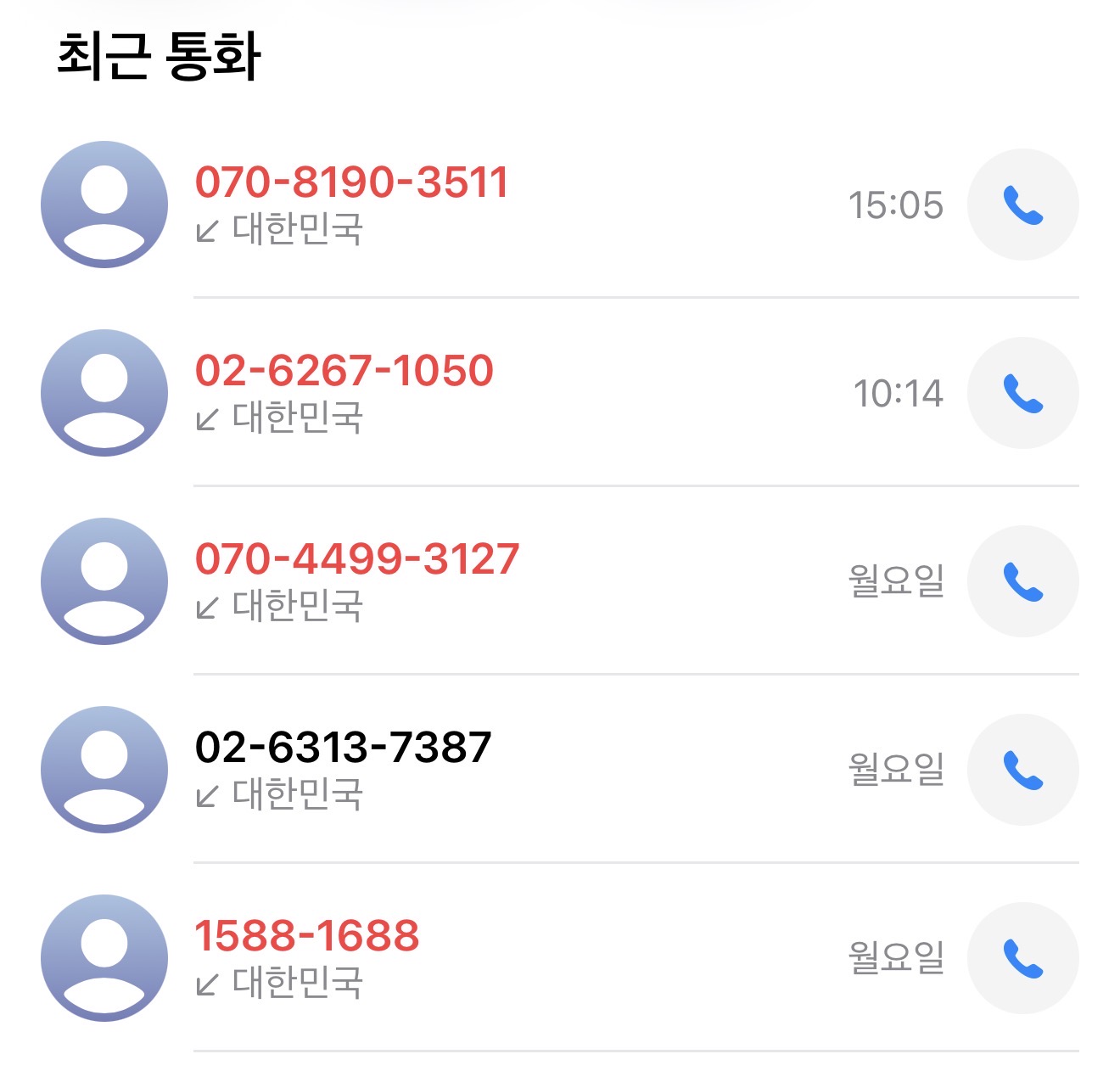The height and width of the screenshot is (1071, 1120).
Task: Tap the call icon next to 02-6267-1050
Action: 1022,393
